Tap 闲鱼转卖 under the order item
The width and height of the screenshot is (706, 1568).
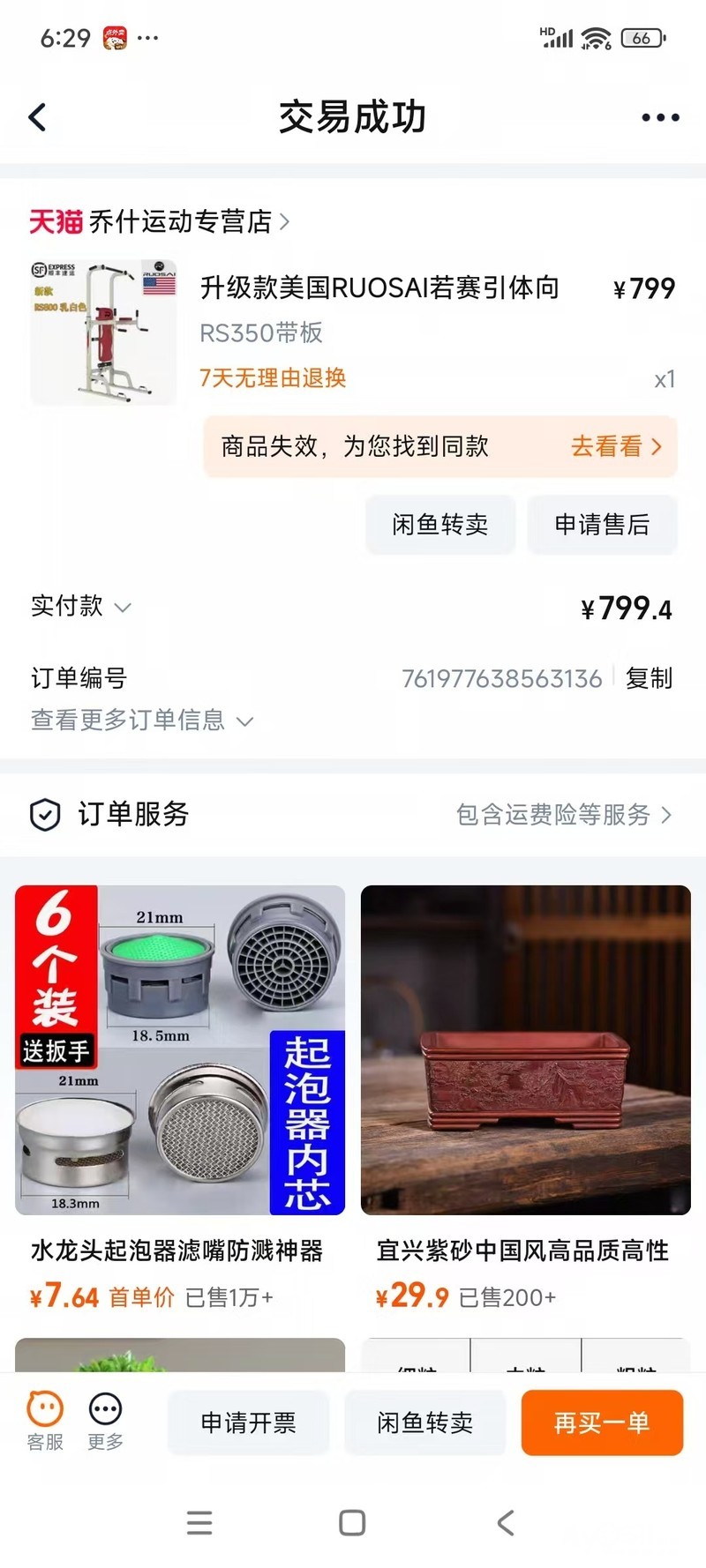(x=439, y=525)
